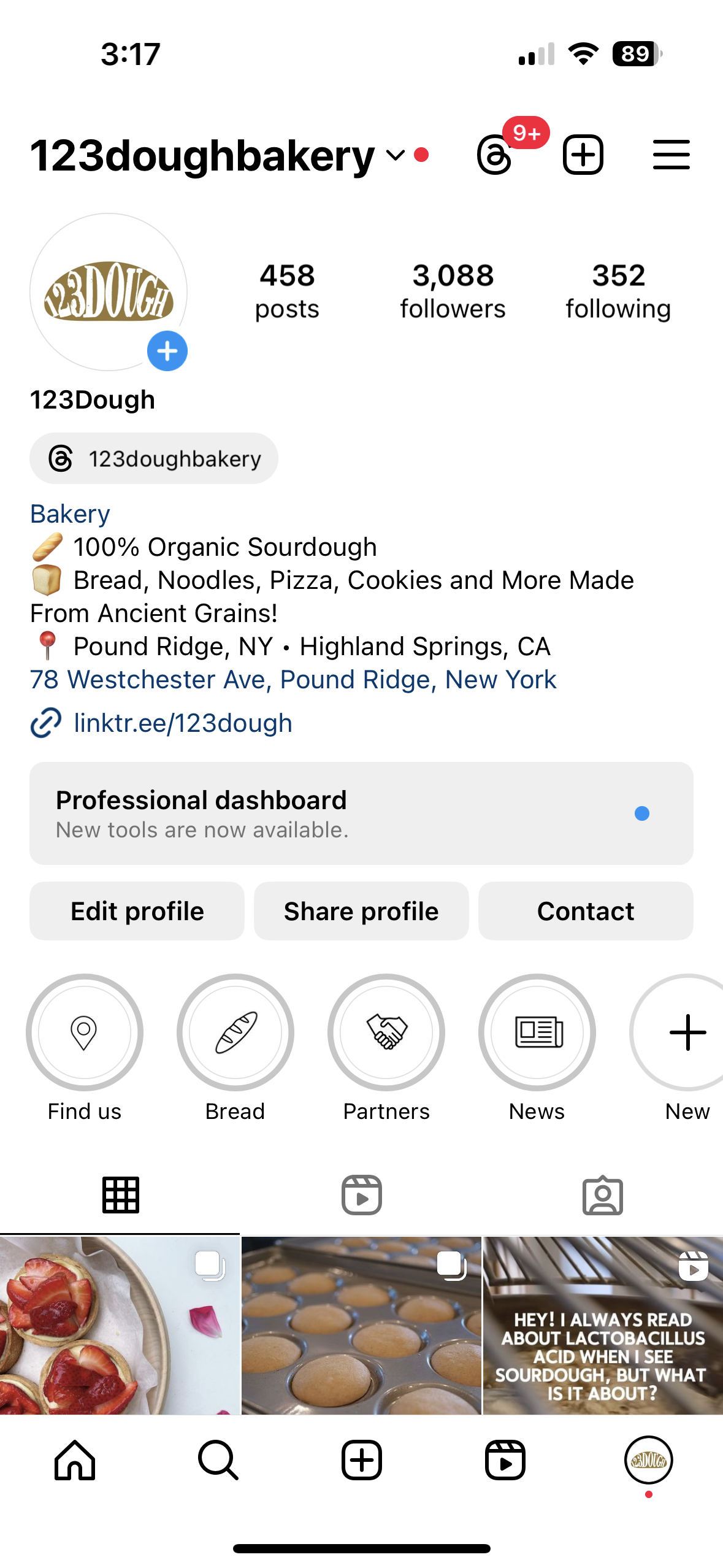Open the hamburger settings menu
The height and width of the screenshot is (1568, 723).
671,155
